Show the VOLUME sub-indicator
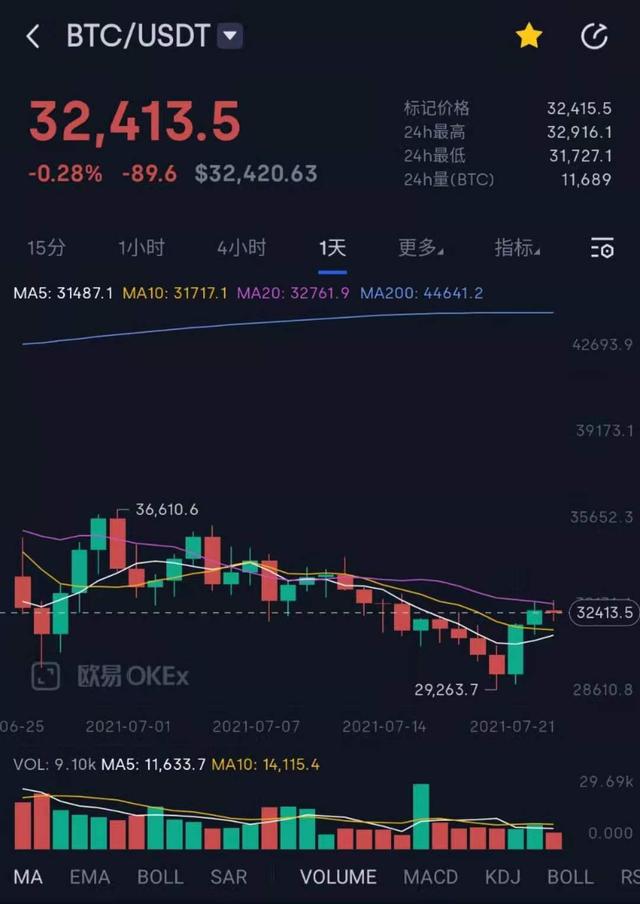The height and width of the screenshot is (904, 640). pos(338,877)
